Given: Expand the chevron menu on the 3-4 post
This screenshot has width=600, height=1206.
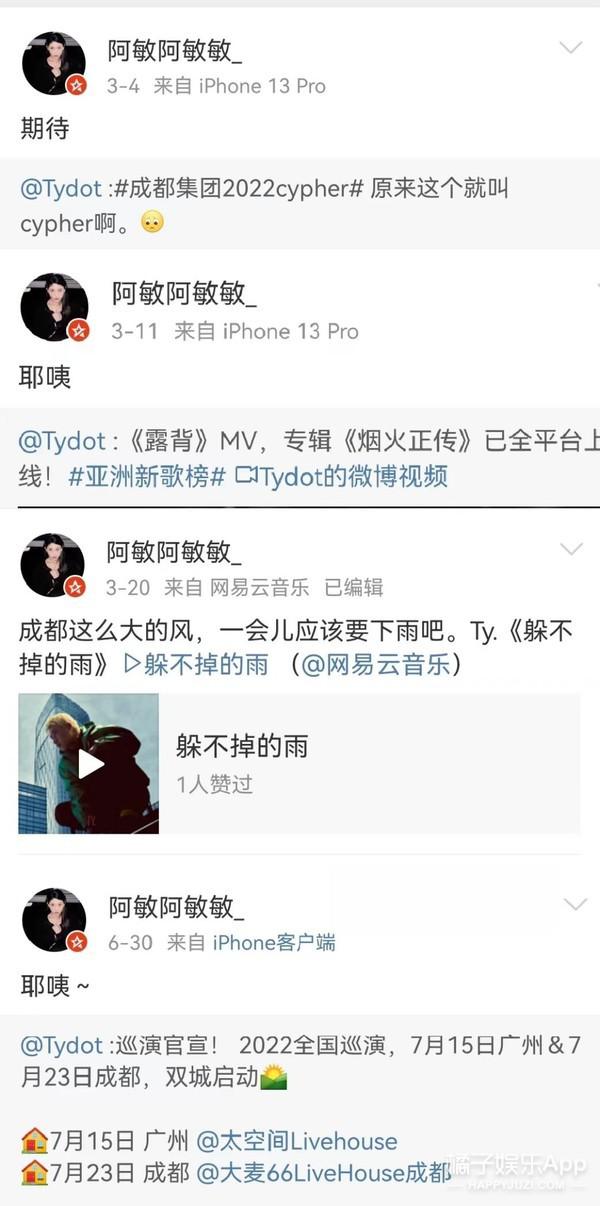Looking at the screenshot, I should pyautogui.click(x=570, y=48).
